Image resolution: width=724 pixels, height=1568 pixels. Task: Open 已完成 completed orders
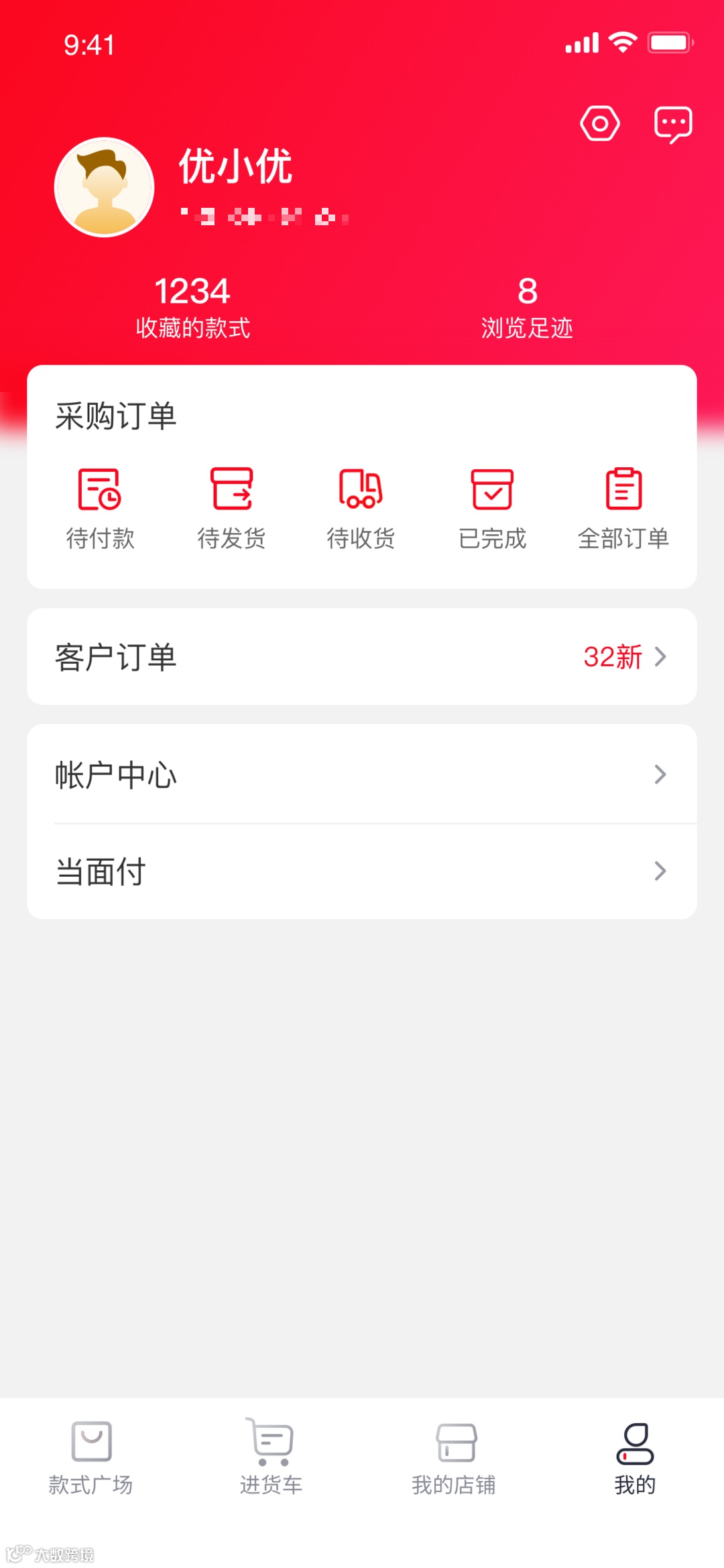point(492,507)
